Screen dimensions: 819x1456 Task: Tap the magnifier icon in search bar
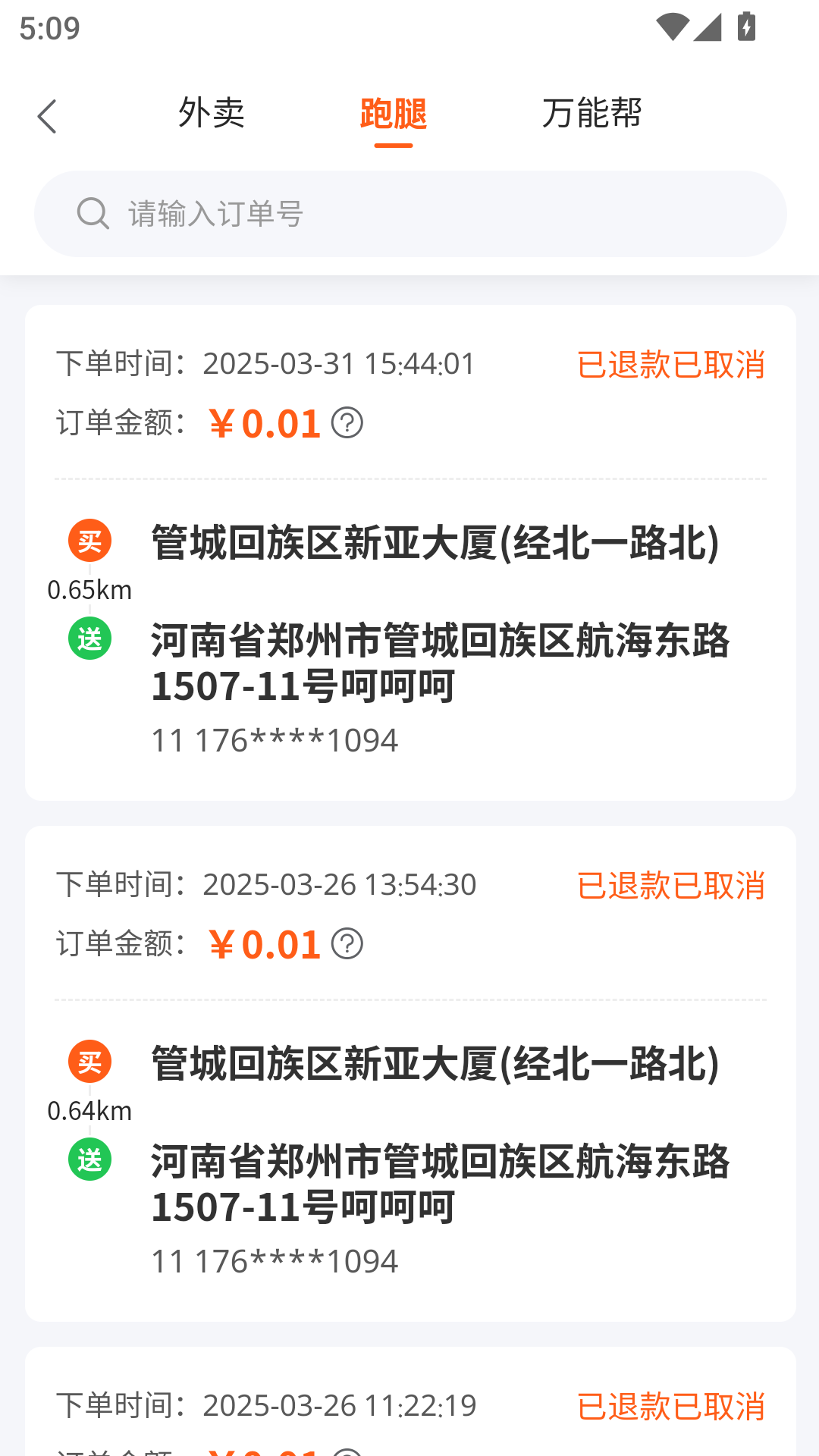click(x=93, y=213)
